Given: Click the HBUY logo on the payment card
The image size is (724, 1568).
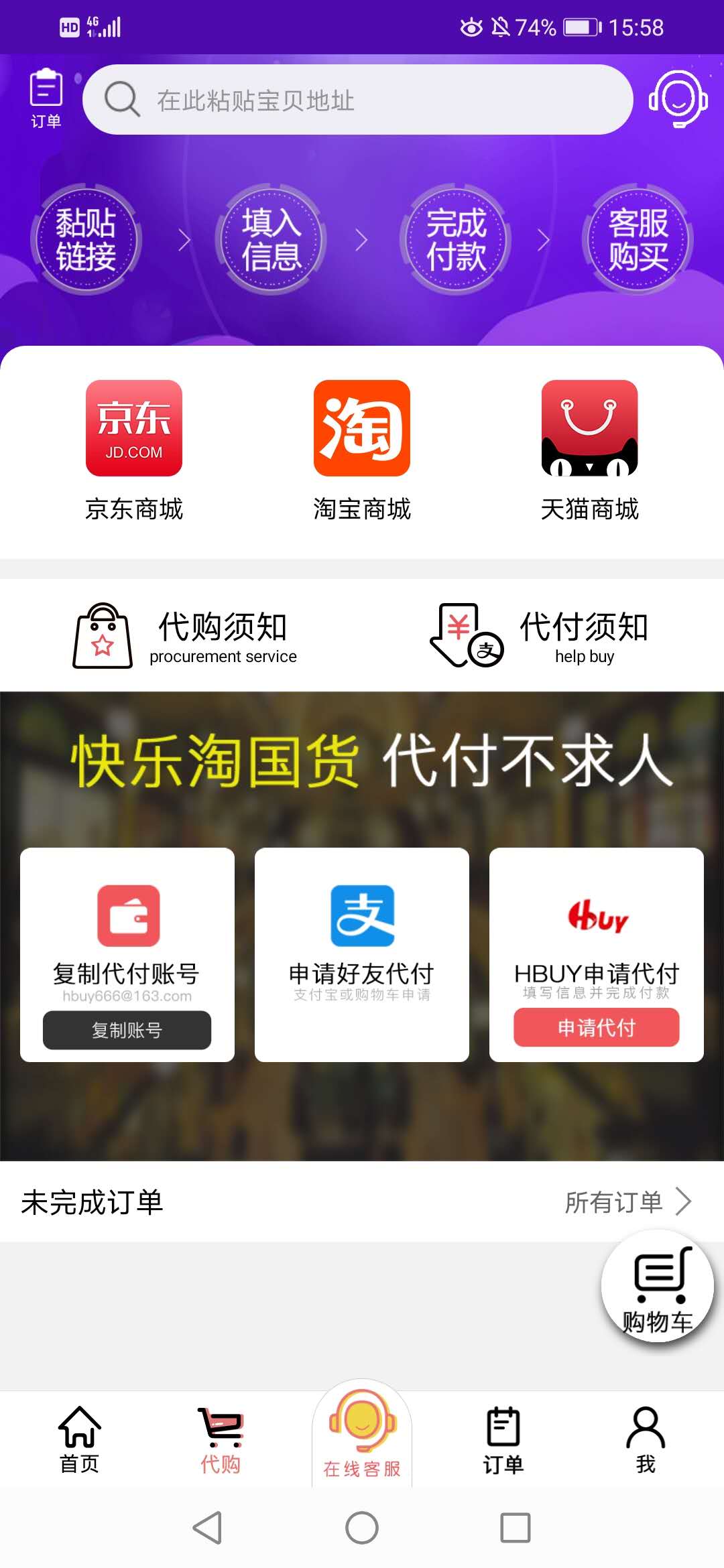Looking at the screenshot, I should (597, 917).
